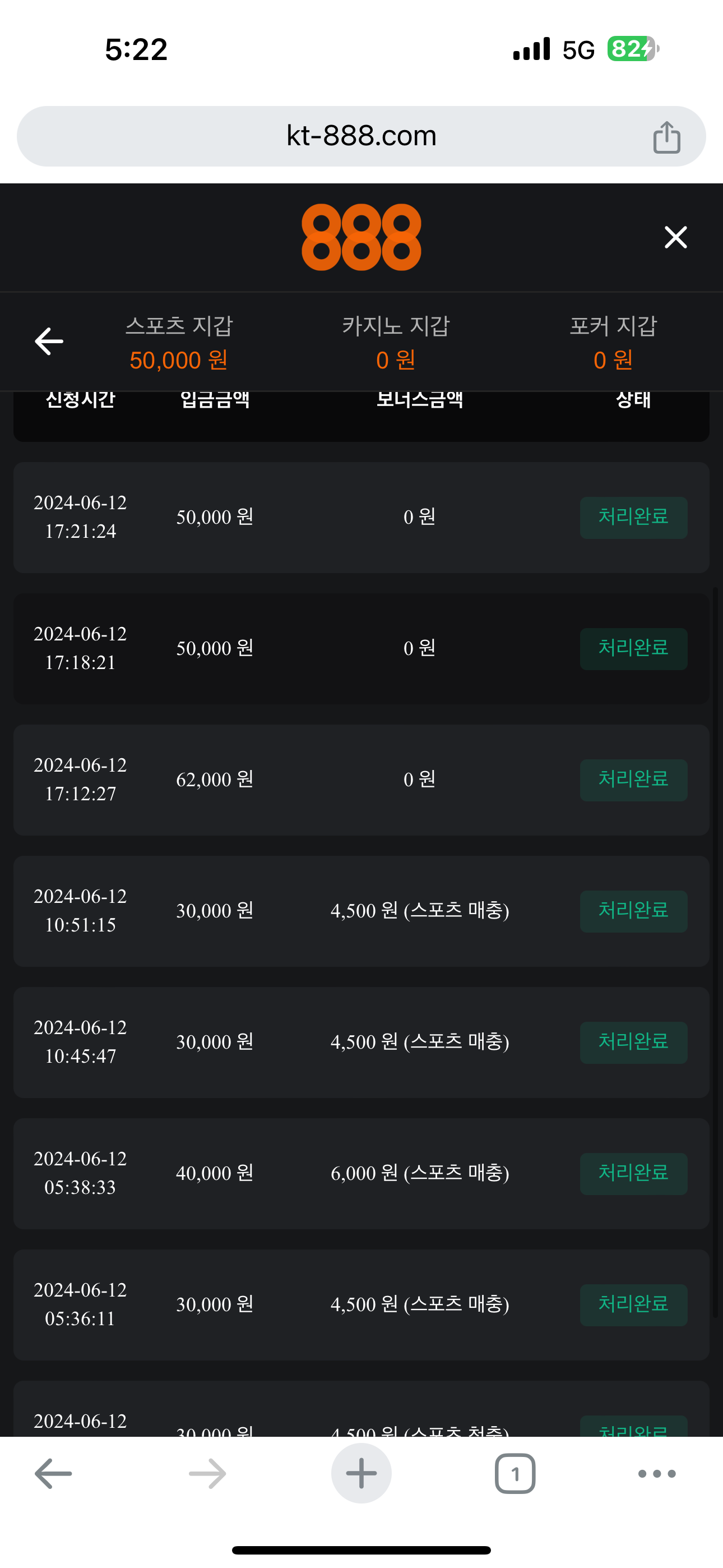The width and height of the screenshot is (723, 1568).
Task: Open the browser tab switcher
Action: coord(515,1474)
